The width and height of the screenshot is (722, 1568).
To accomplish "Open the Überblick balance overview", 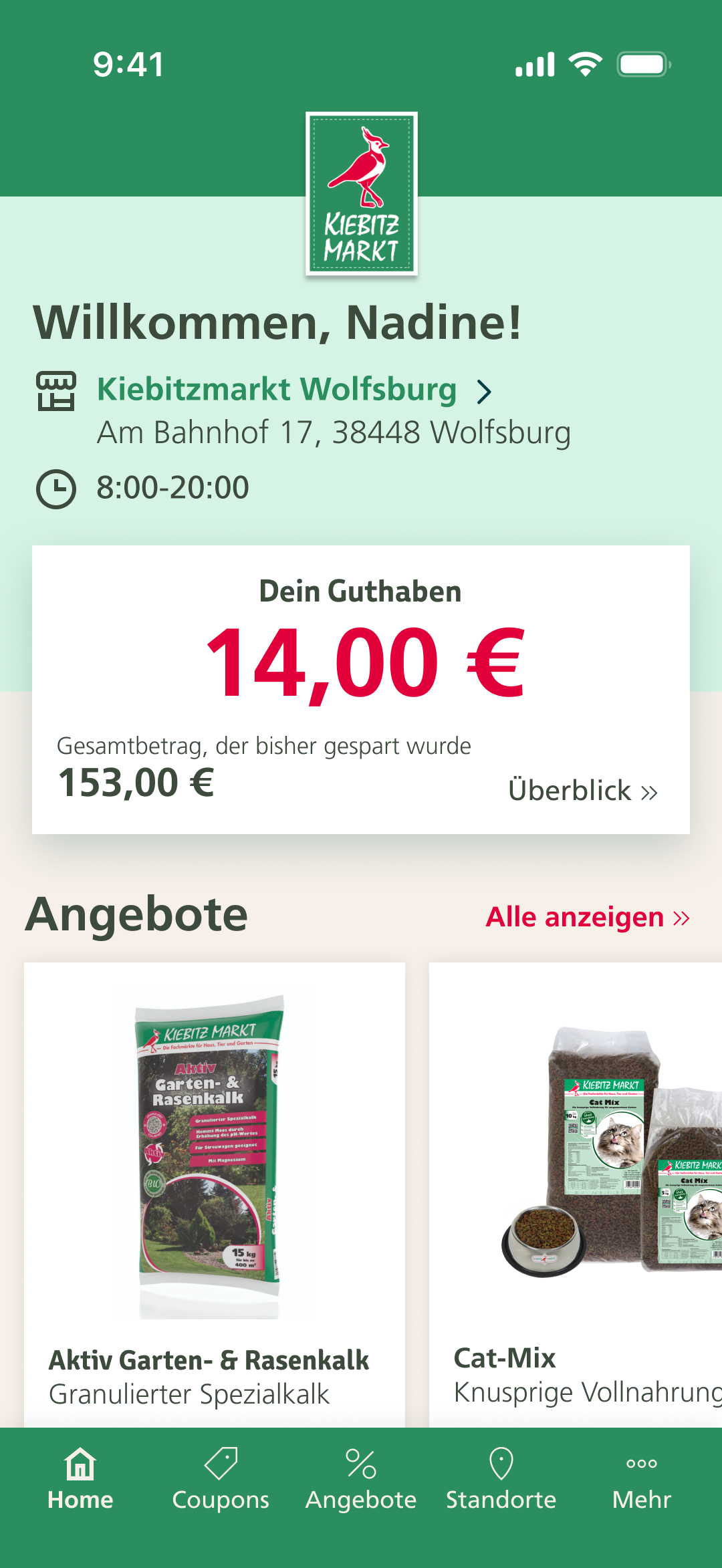I will tap(582, 791).
